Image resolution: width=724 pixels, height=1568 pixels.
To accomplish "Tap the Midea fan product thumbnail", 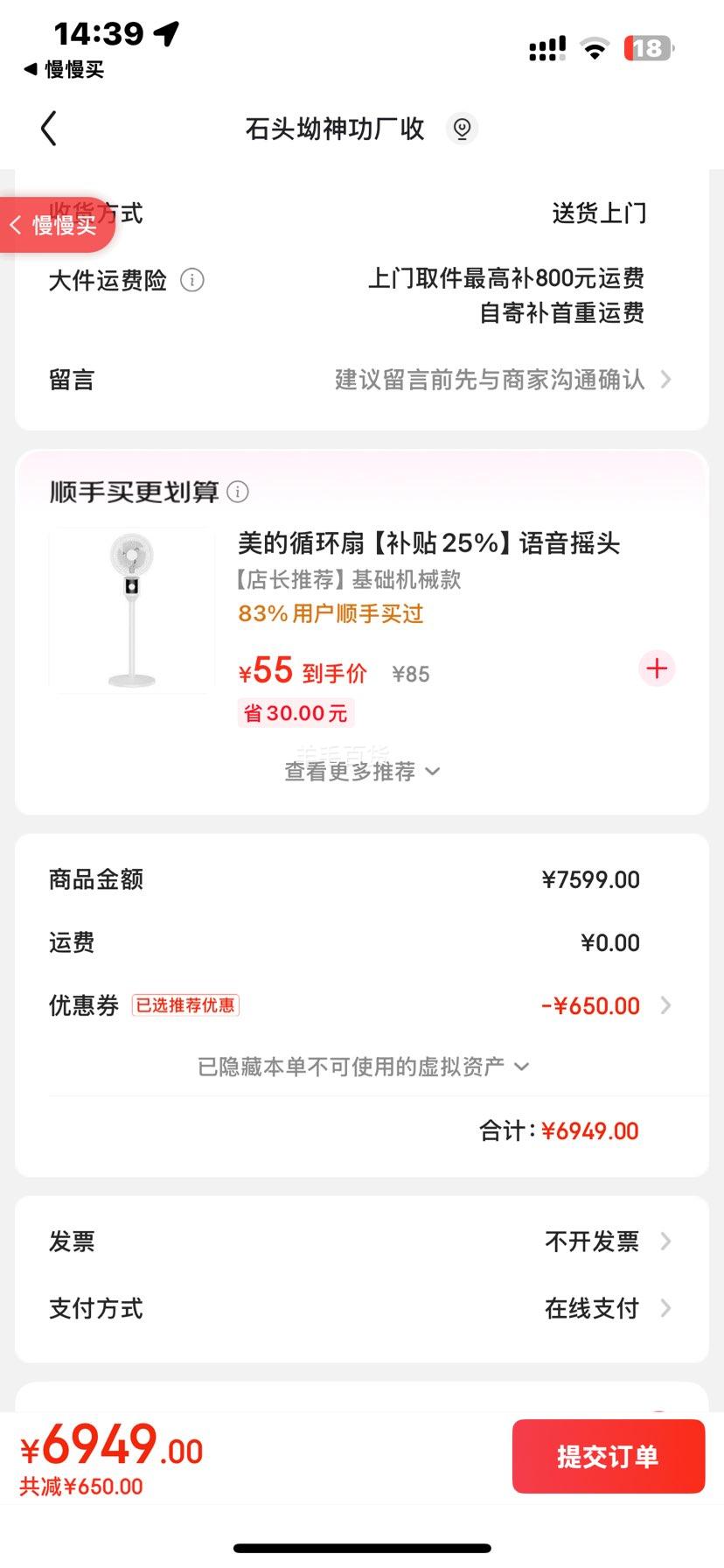I will tap(130, 609).
